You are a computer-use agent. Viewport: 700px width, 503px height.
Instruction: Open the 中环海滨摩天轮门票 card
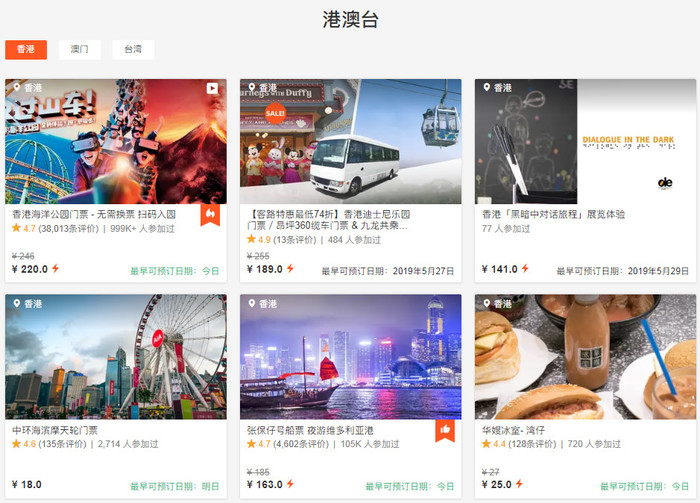click(x=115, y=395)
